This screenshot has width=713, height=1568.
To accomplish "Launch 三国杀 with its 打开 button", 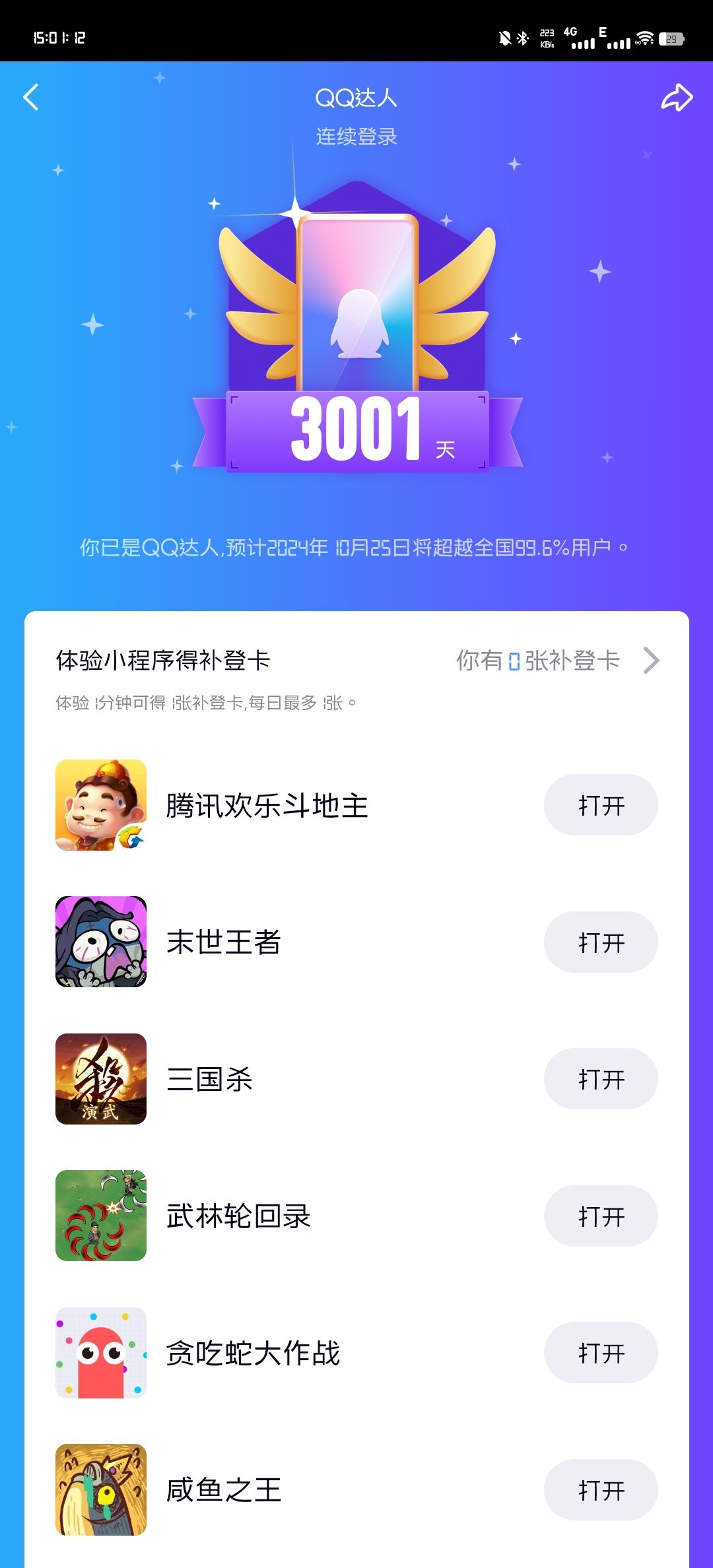I will pyautogui.click(x=600, y=1079).
